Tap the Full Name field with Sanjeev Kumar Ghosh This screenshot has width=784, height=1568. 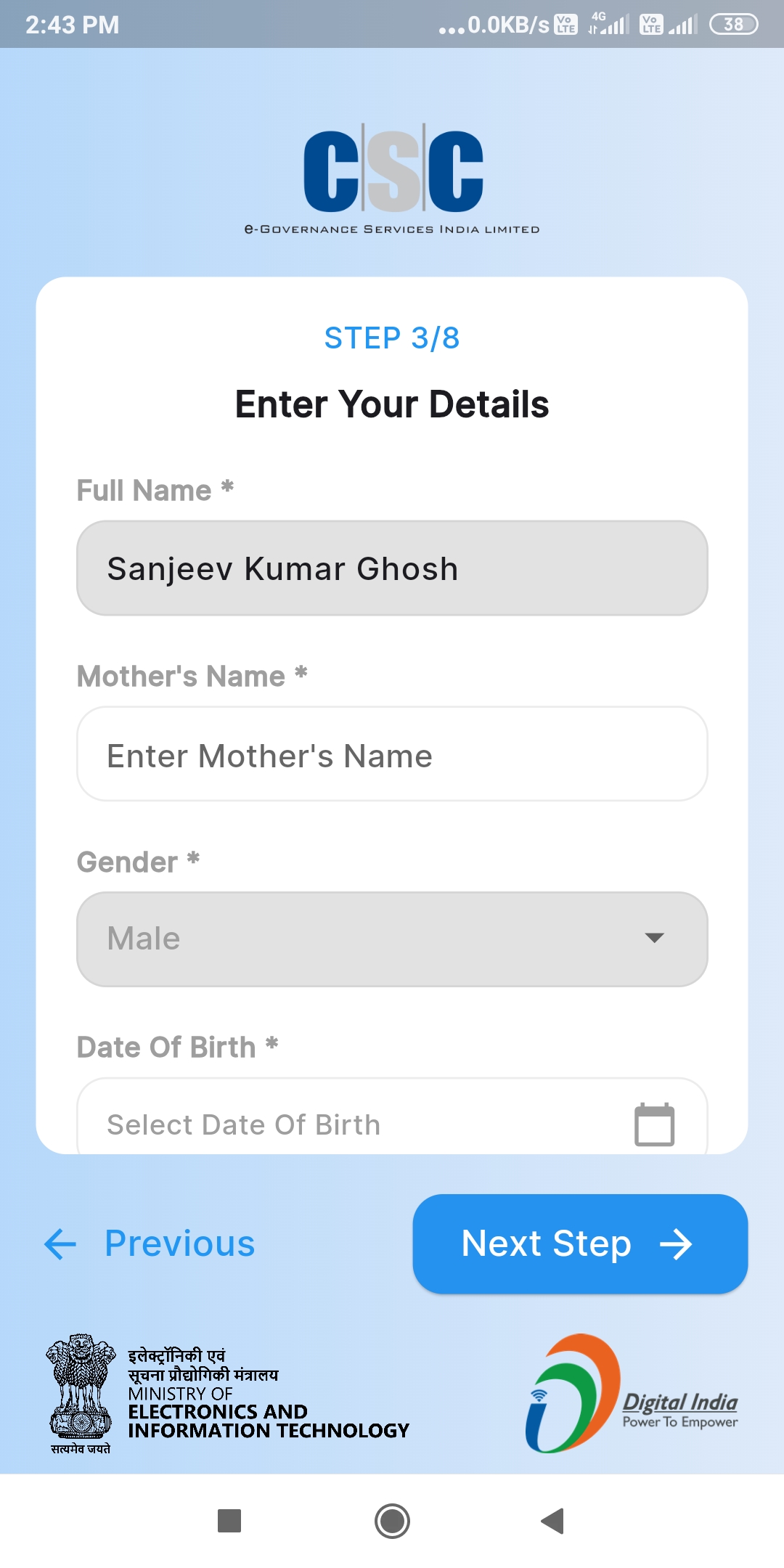tap(392, 568)
